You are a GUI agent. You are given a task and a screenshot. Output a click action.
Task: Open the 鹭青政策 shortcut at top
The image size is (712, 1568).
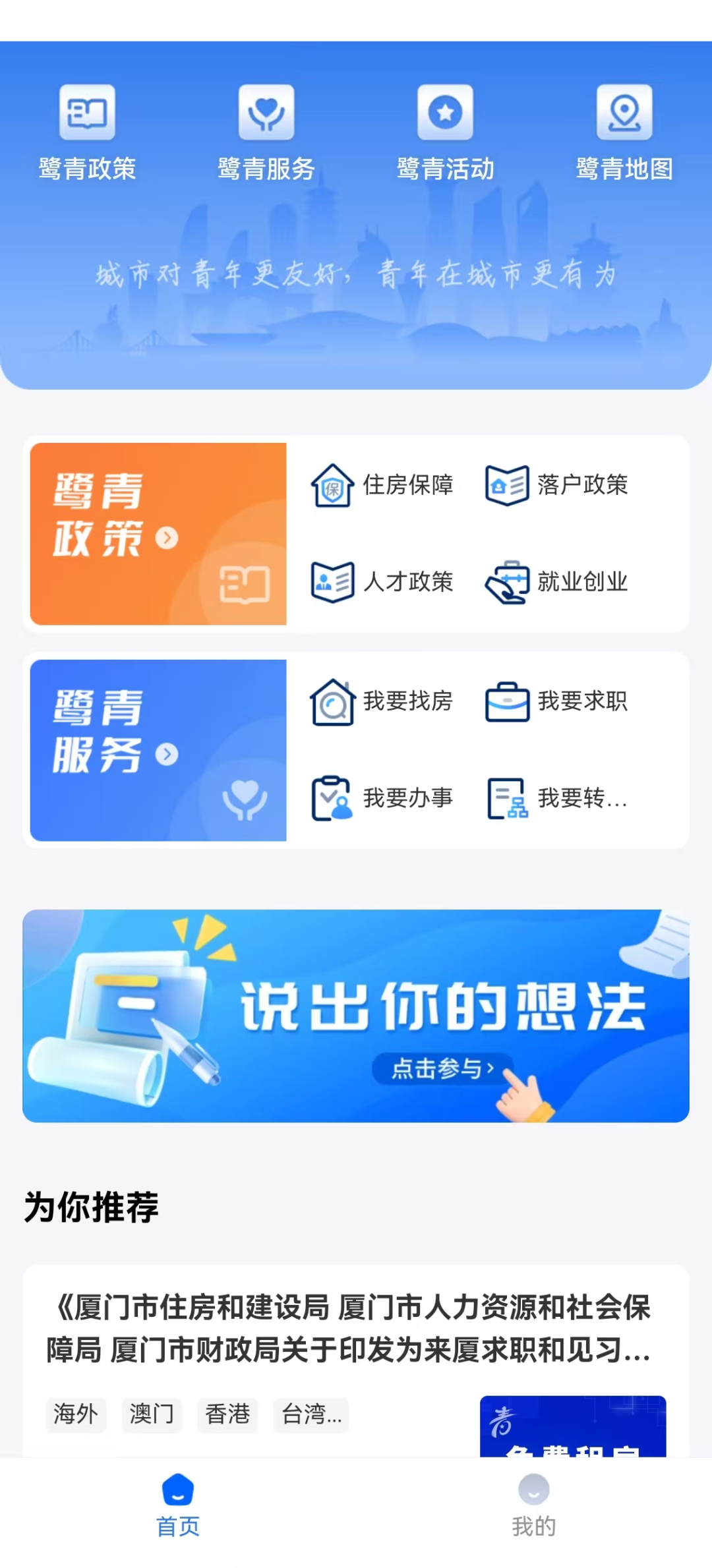87,132
